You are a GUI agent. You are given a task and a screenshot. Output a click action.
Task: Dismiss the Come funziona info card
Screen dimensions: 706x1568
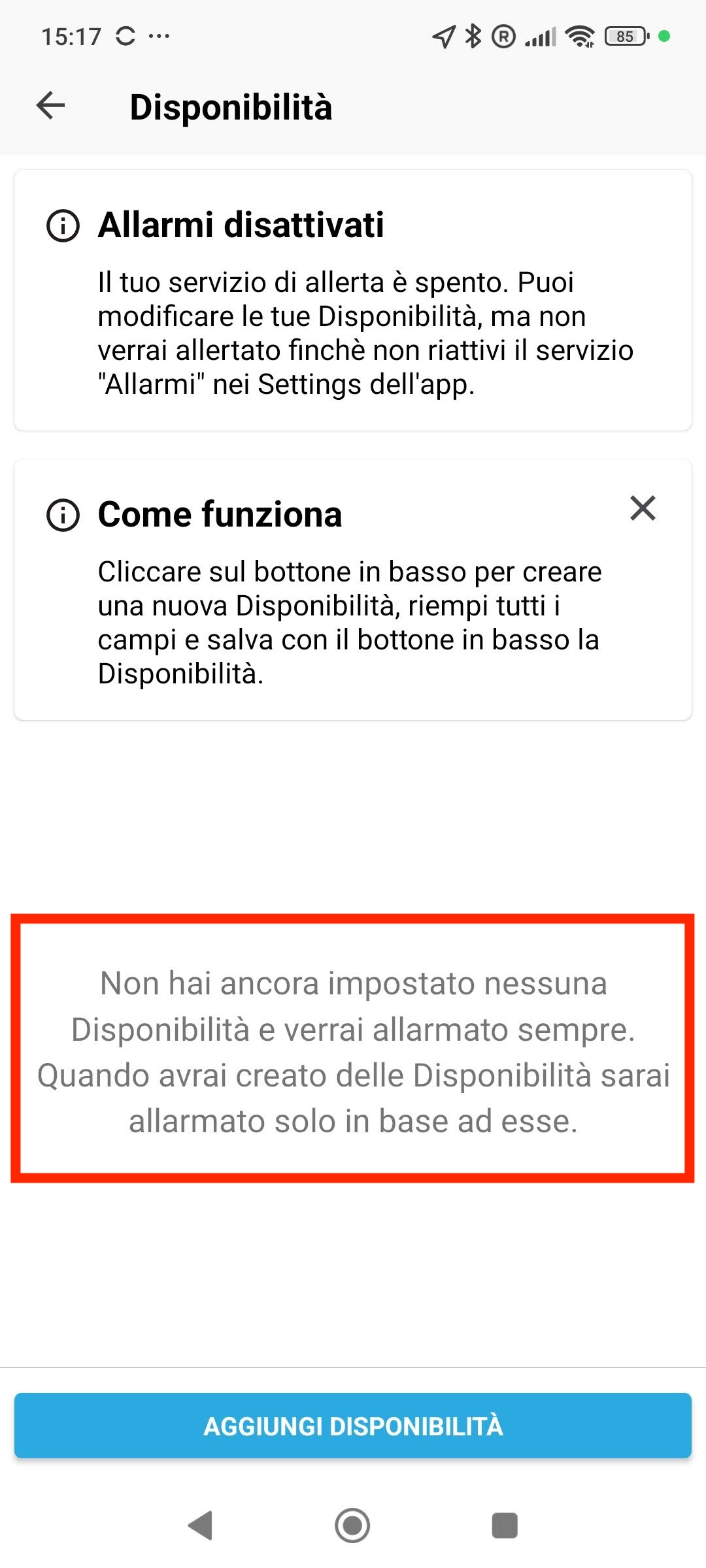643,508
